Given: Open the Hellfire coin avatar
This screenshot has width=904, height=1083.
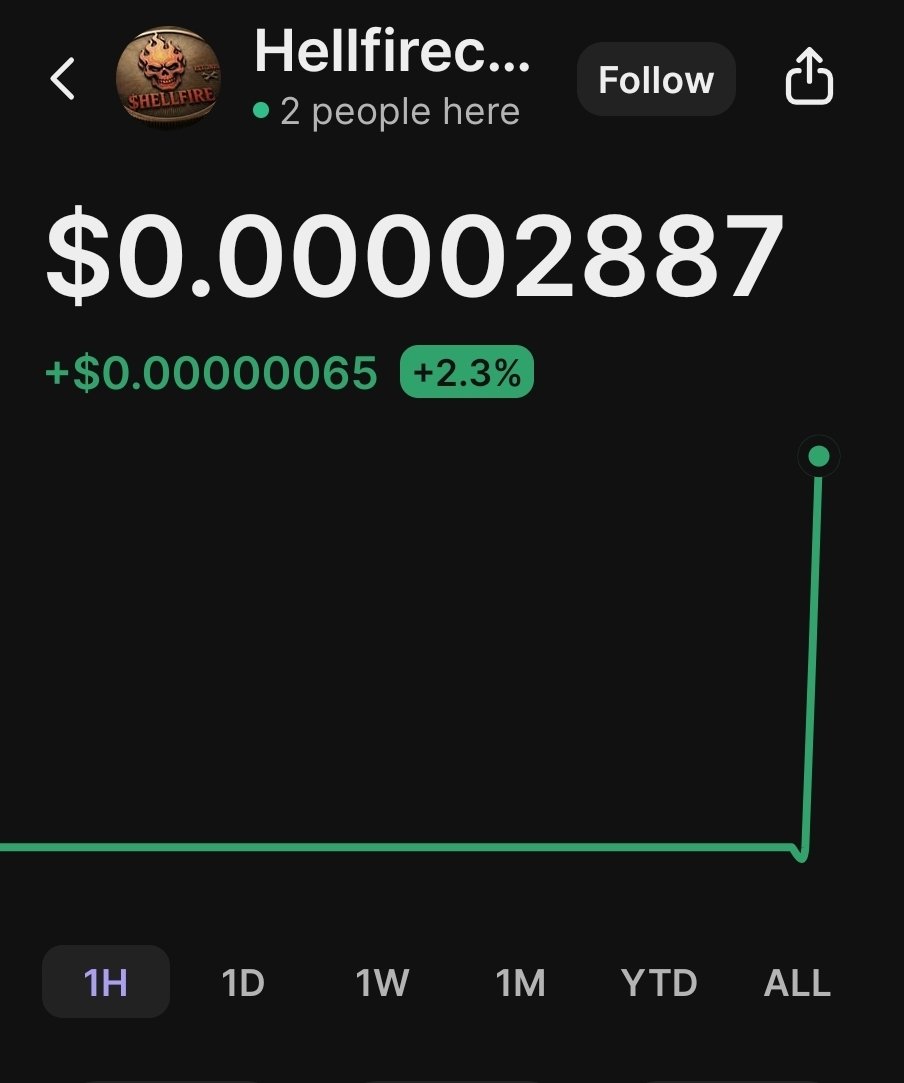Looking at the screenshot, I should point(167,79).
